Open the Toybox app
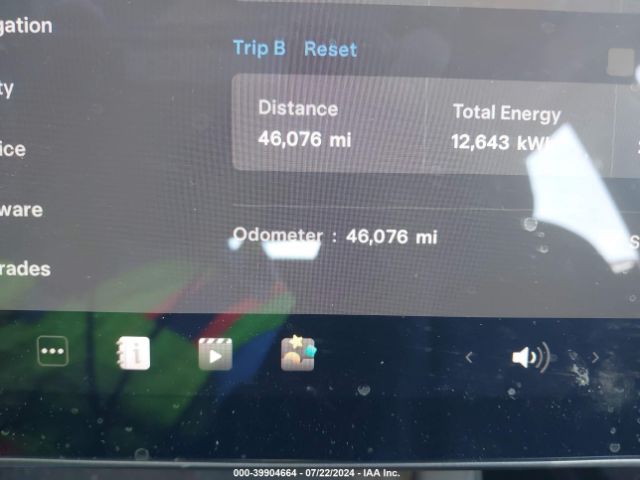 (298, 353)
